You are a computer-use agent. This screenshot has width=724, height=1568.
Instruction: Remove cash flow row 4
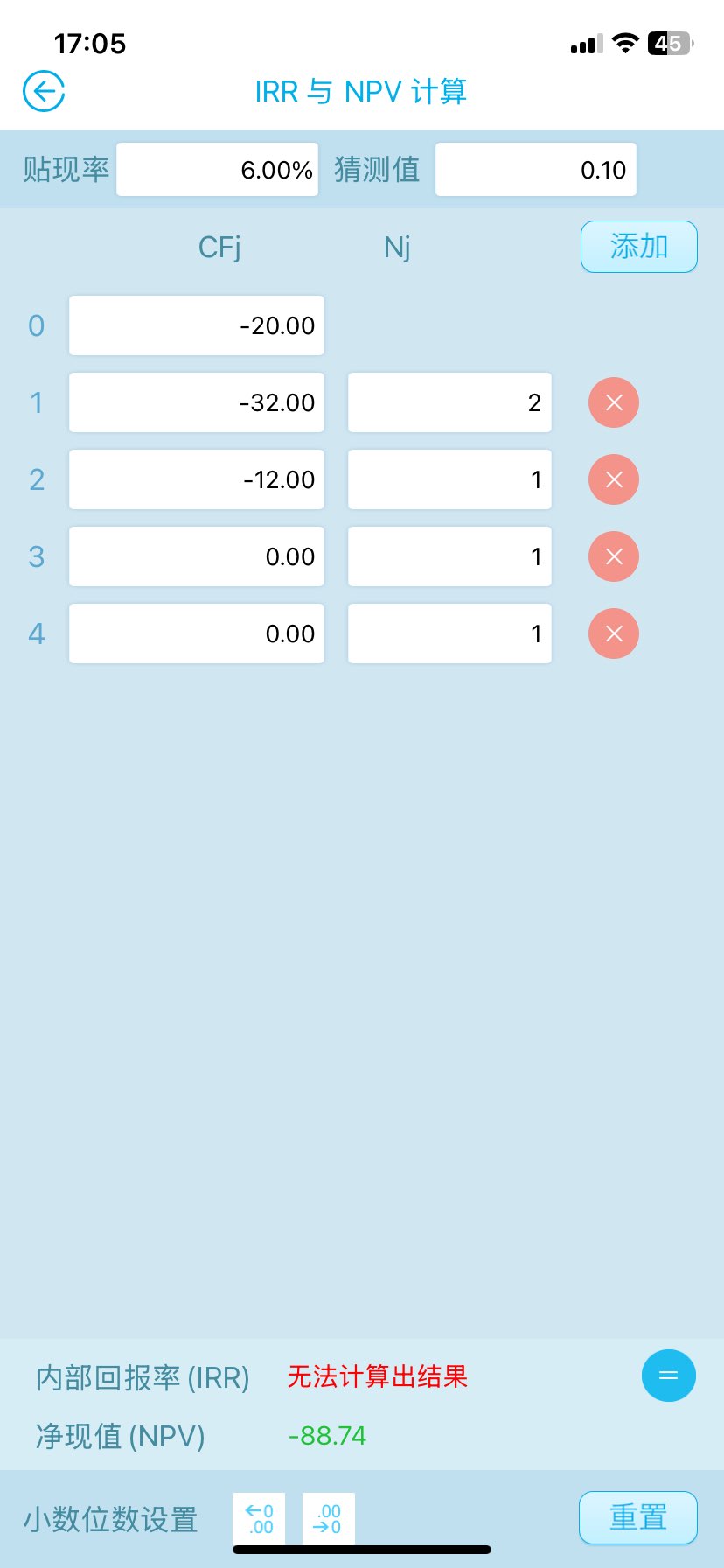point(614,633)
